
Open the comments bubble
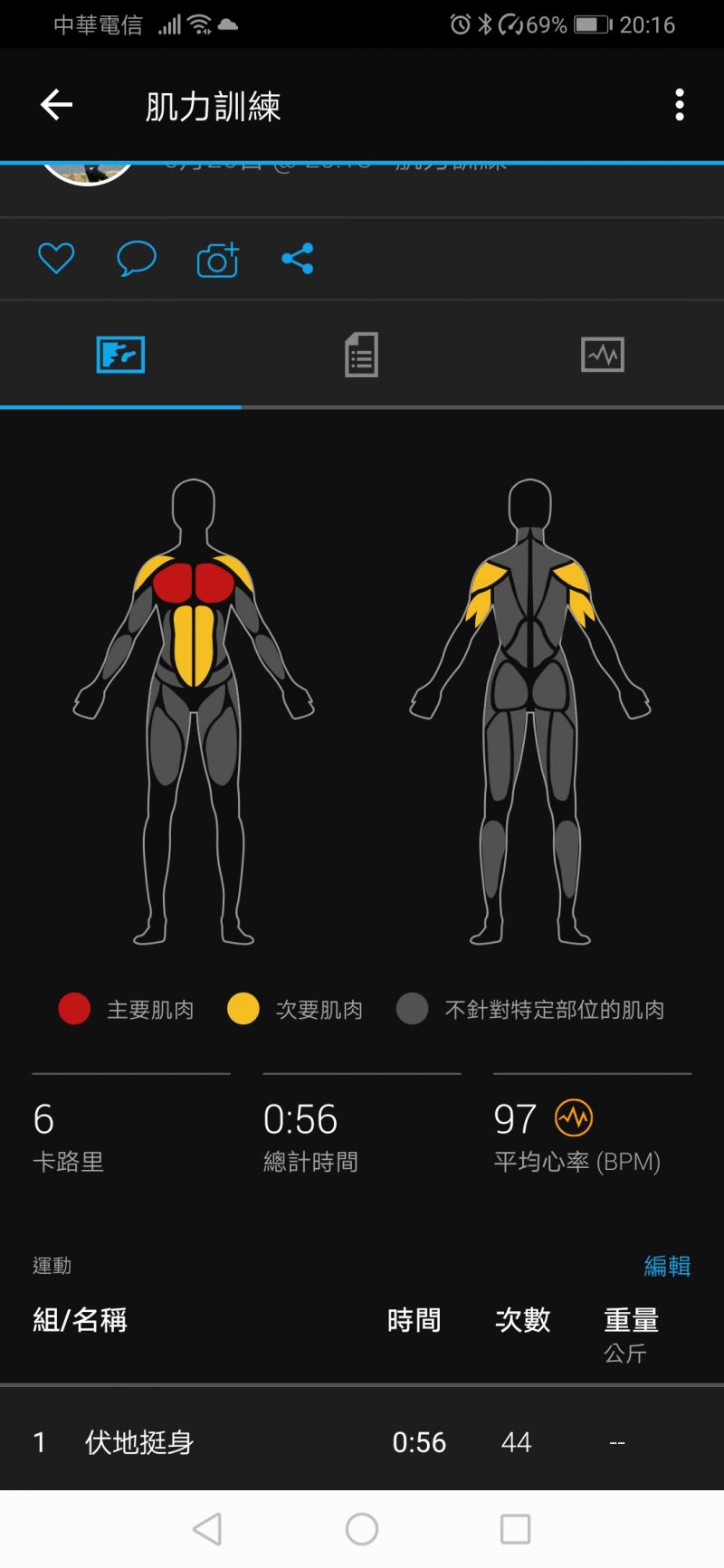tap(137, 259)
